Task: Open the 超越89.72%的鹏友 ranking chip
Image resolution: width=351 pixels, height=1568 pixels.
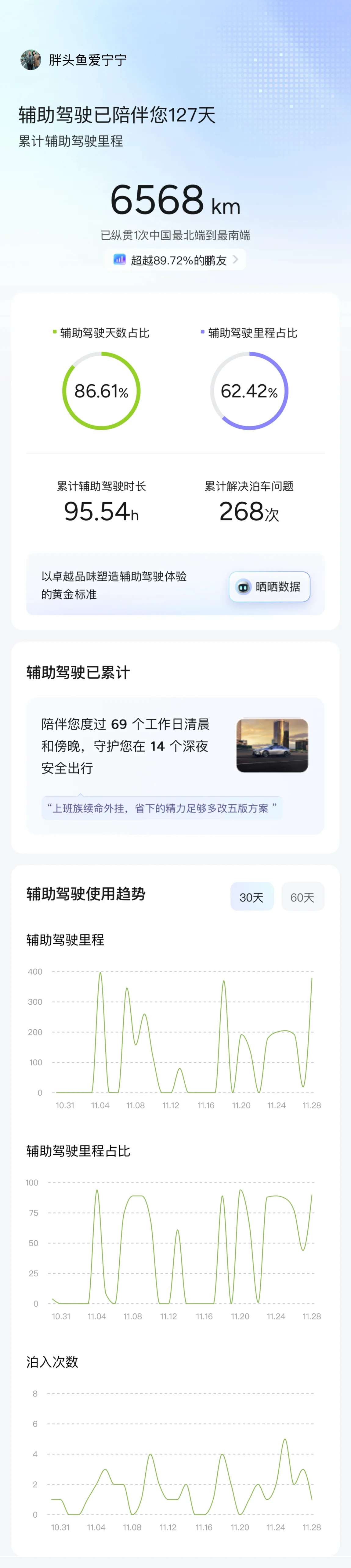Action: [175, 260]
